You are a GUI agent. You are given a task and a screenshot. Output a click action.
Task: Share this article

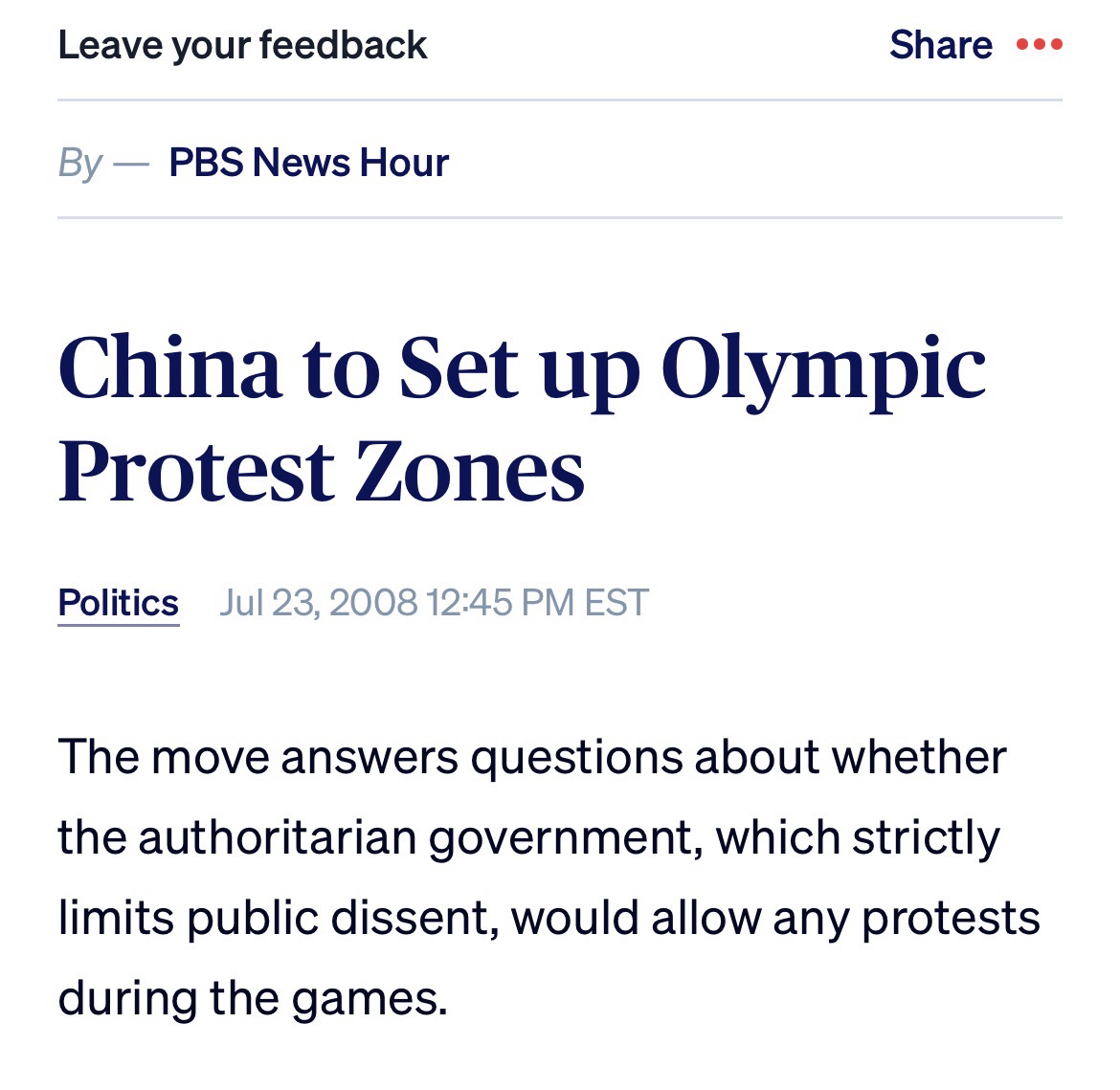click(940, 45)
